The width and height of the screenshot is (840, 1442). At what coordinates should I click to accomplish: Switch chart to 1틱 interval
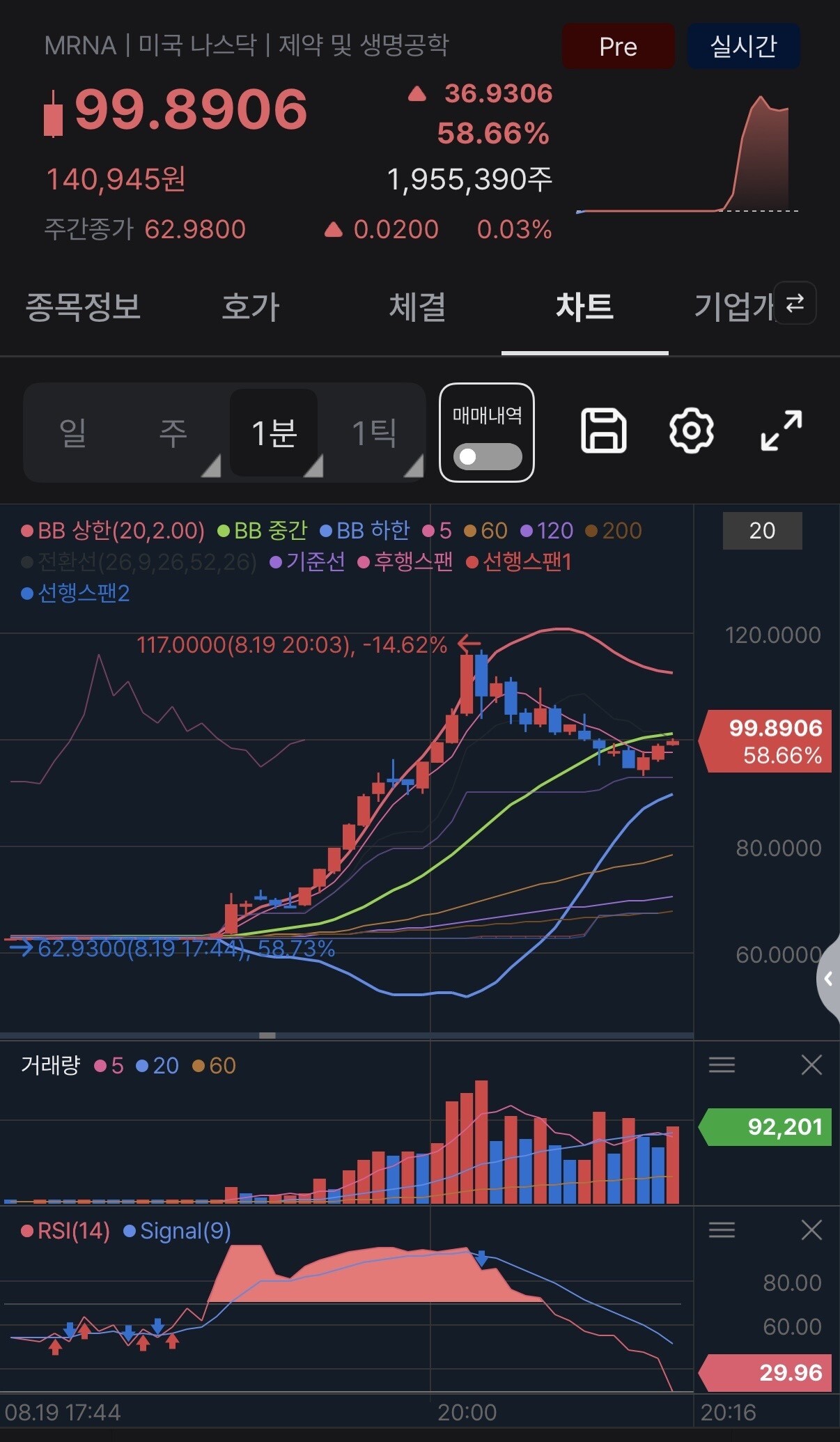click(x=375, y=433)
